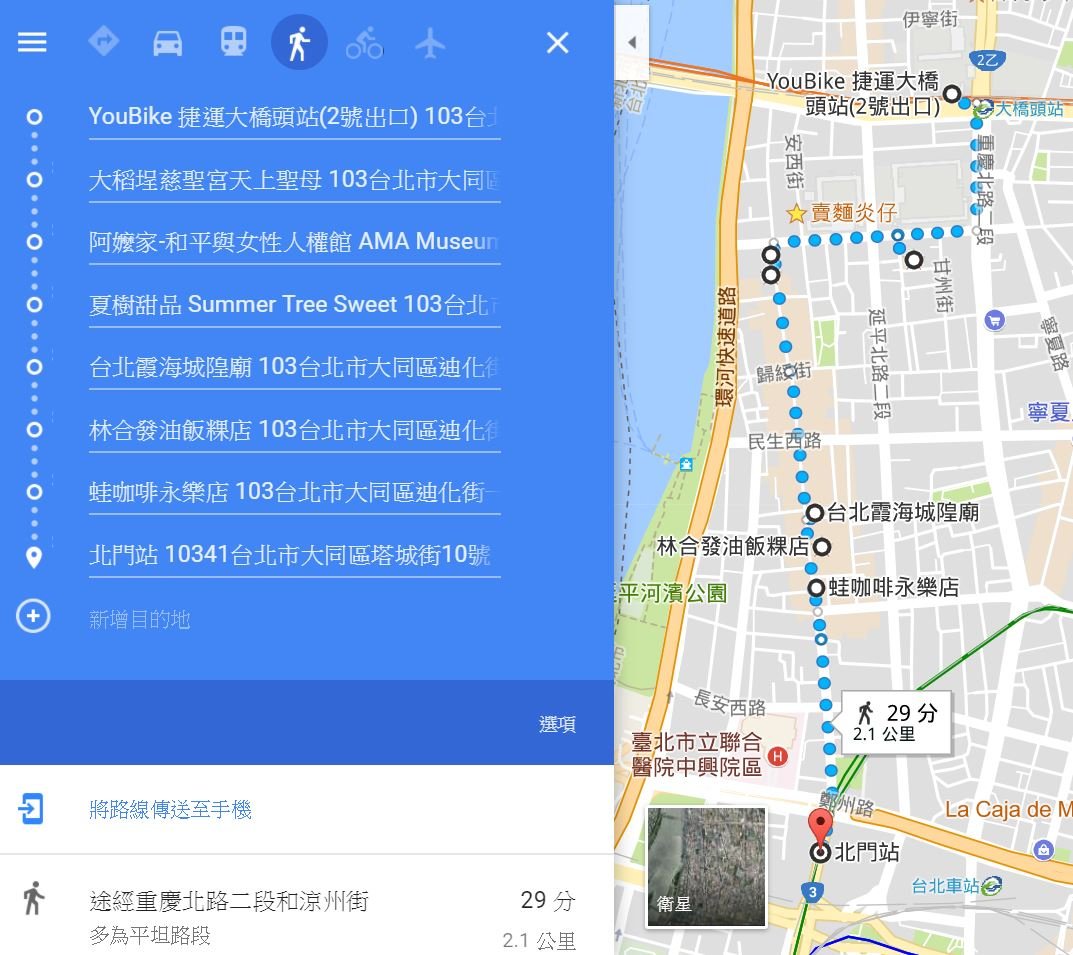This screenshot has width=1073, height=955.
Task: Edit the 夏樹甜品 Summer Tree Sweet stop
Action: click(x=293, y=304)
